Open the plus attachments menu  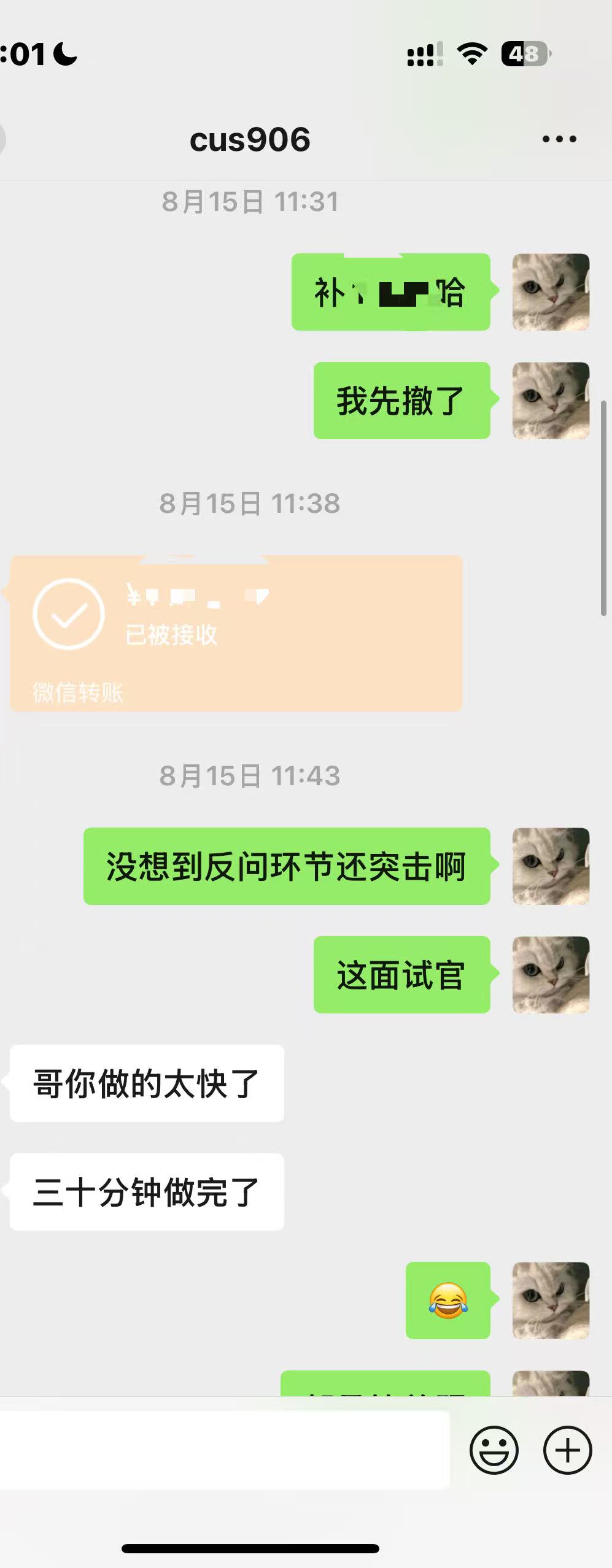pyautogui.click(x=567, y=1450)
